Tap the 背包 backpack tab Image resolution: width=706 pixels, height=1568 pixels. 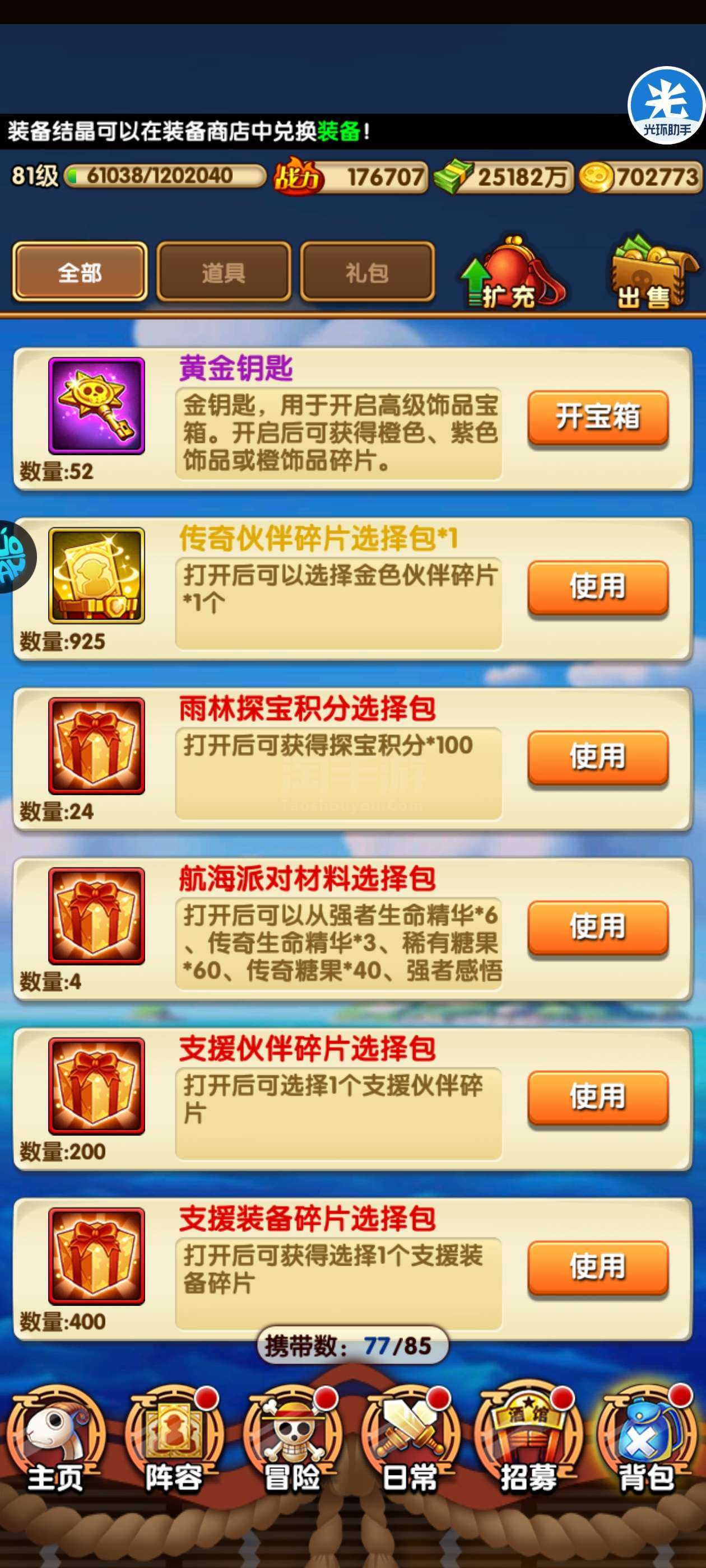646,1443
